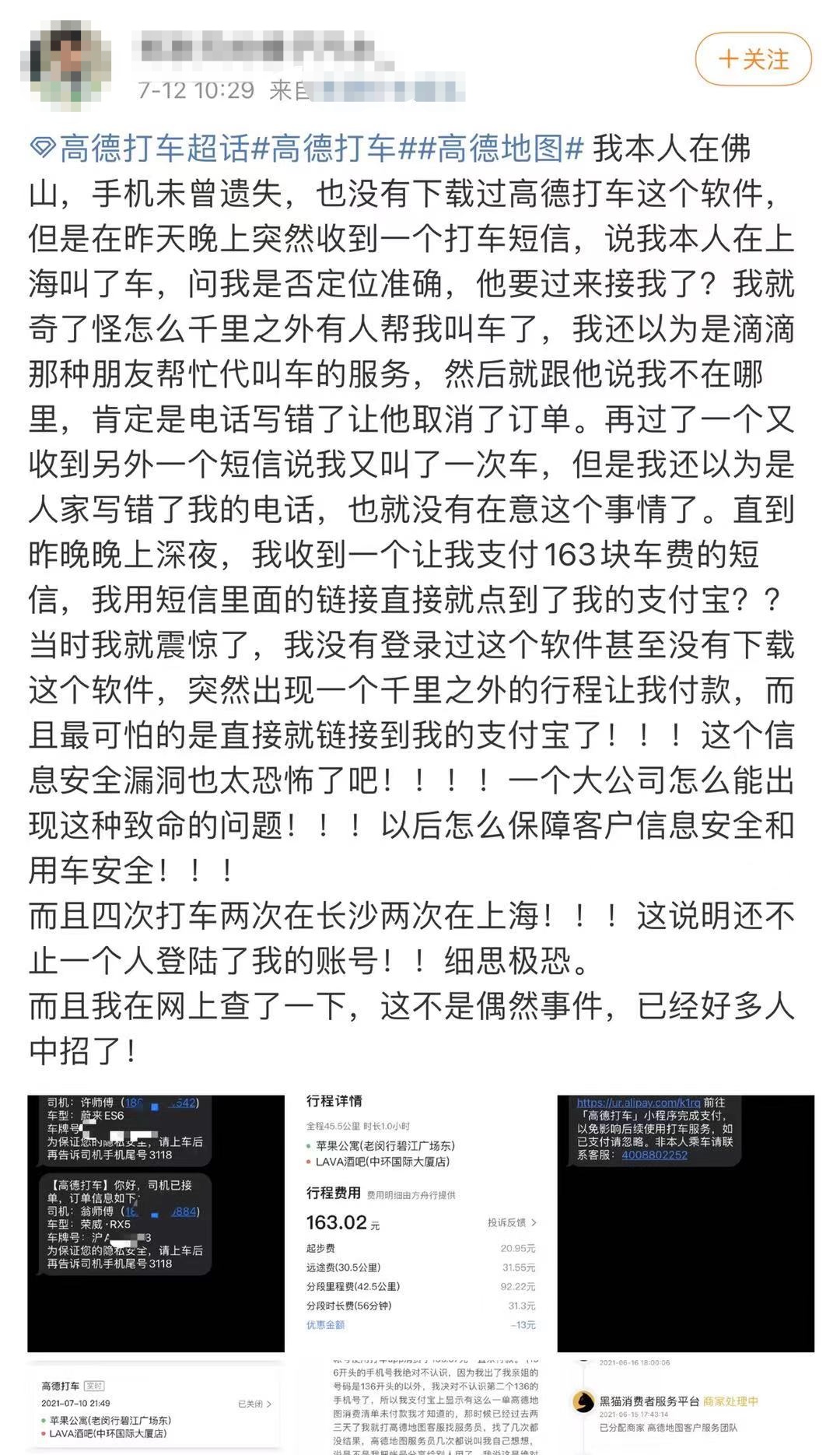Open the #高德打车# hashtag

click(335, 147)
